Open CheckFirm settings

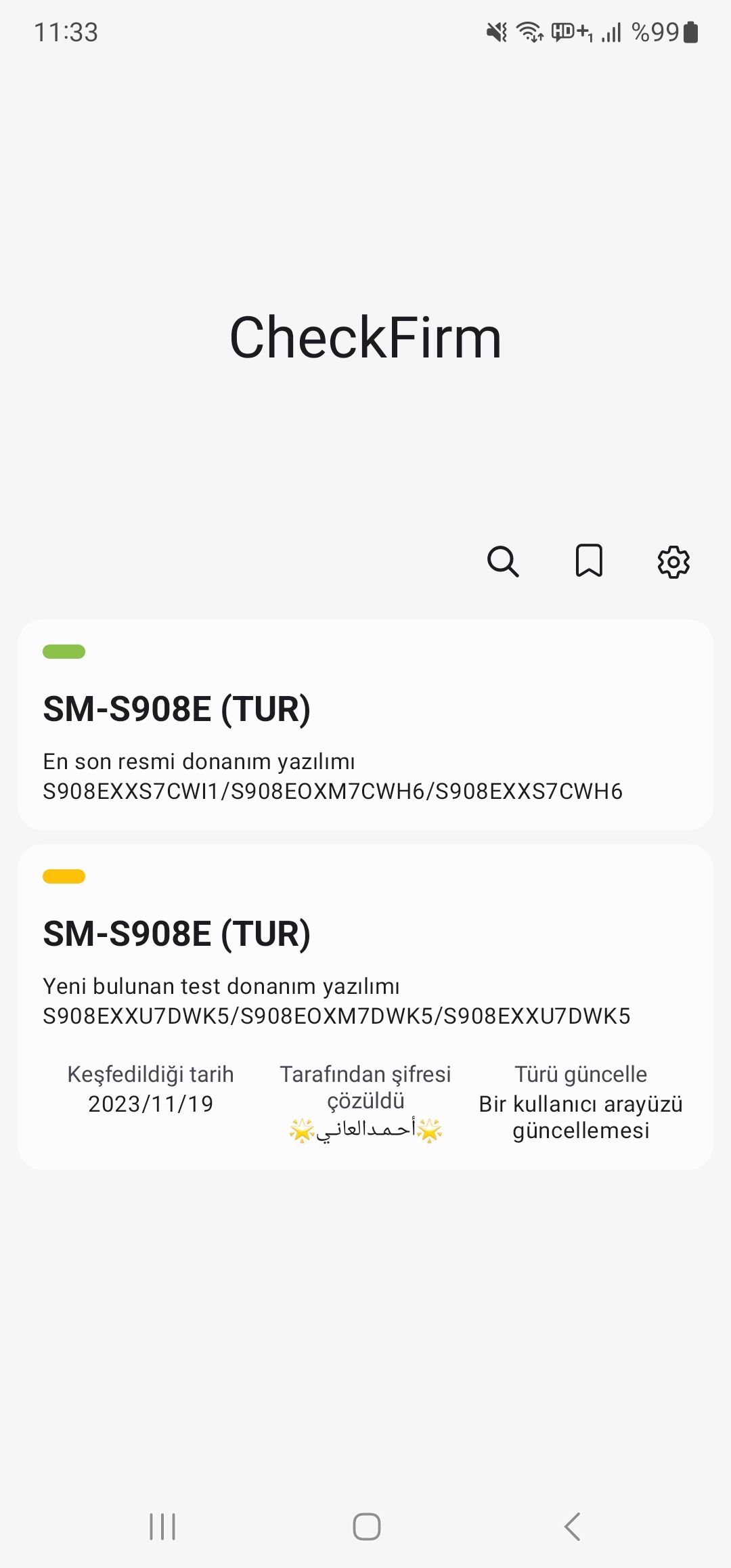673,562
